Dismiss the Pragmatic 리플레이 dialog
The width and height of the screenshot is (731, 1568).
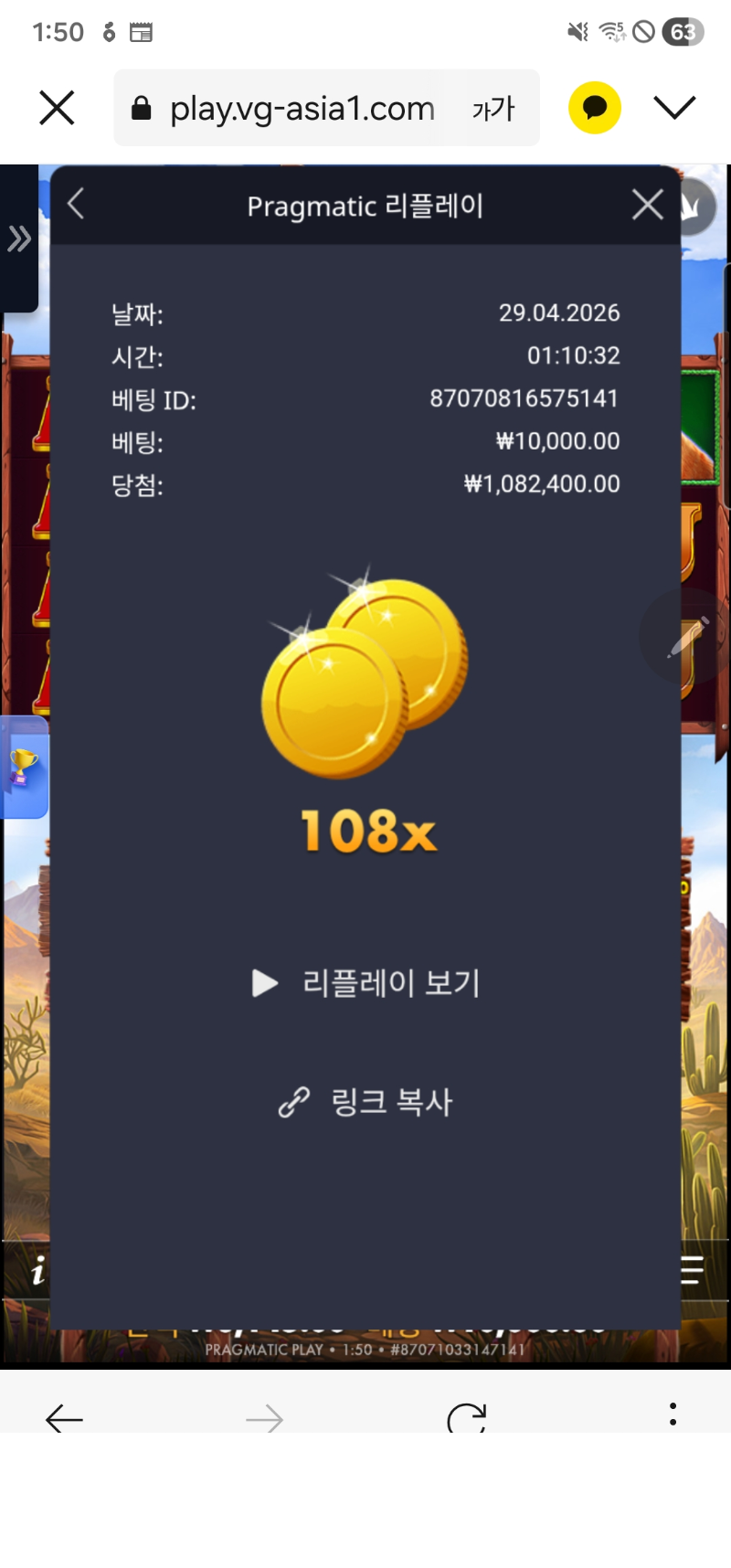tap(648, 205)
